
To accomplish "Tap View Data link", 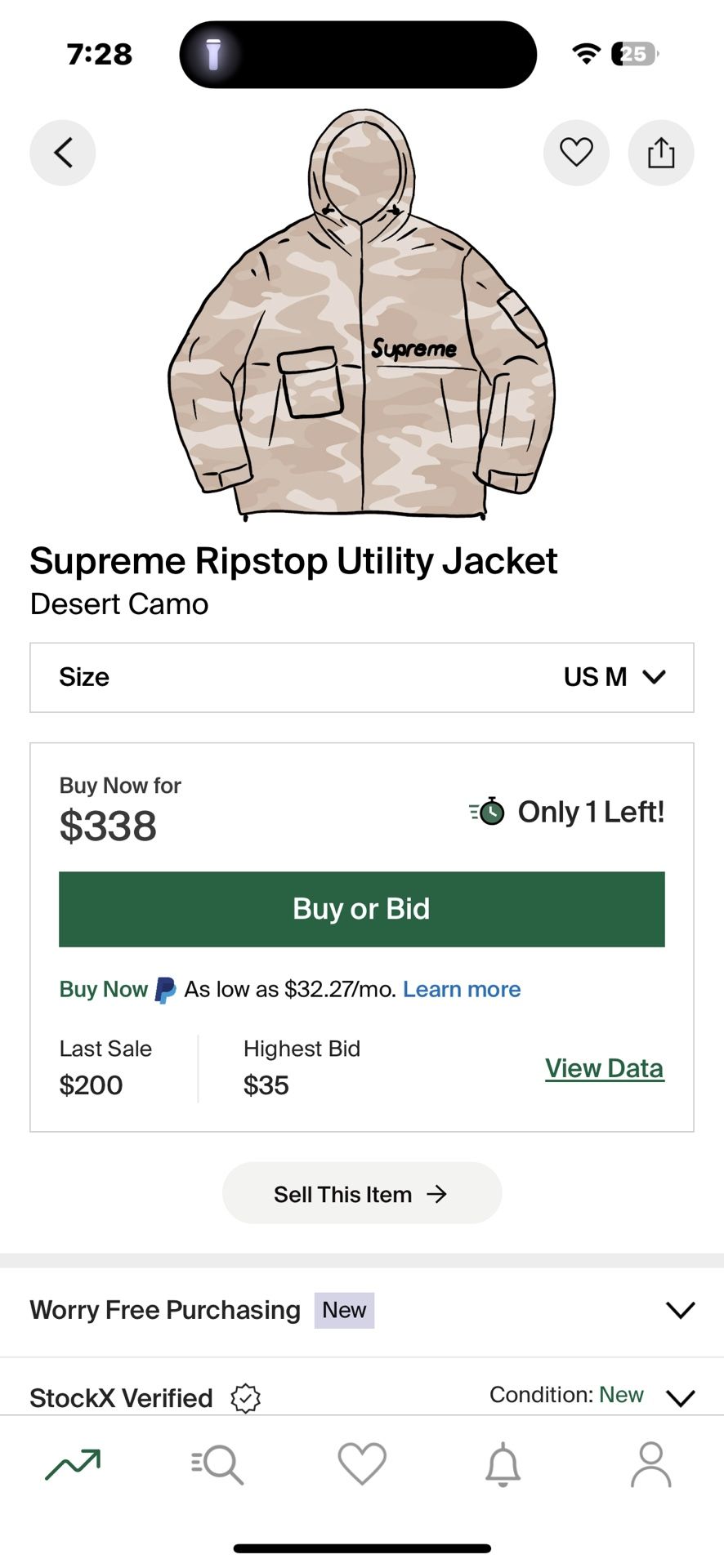I will 604,1067.
